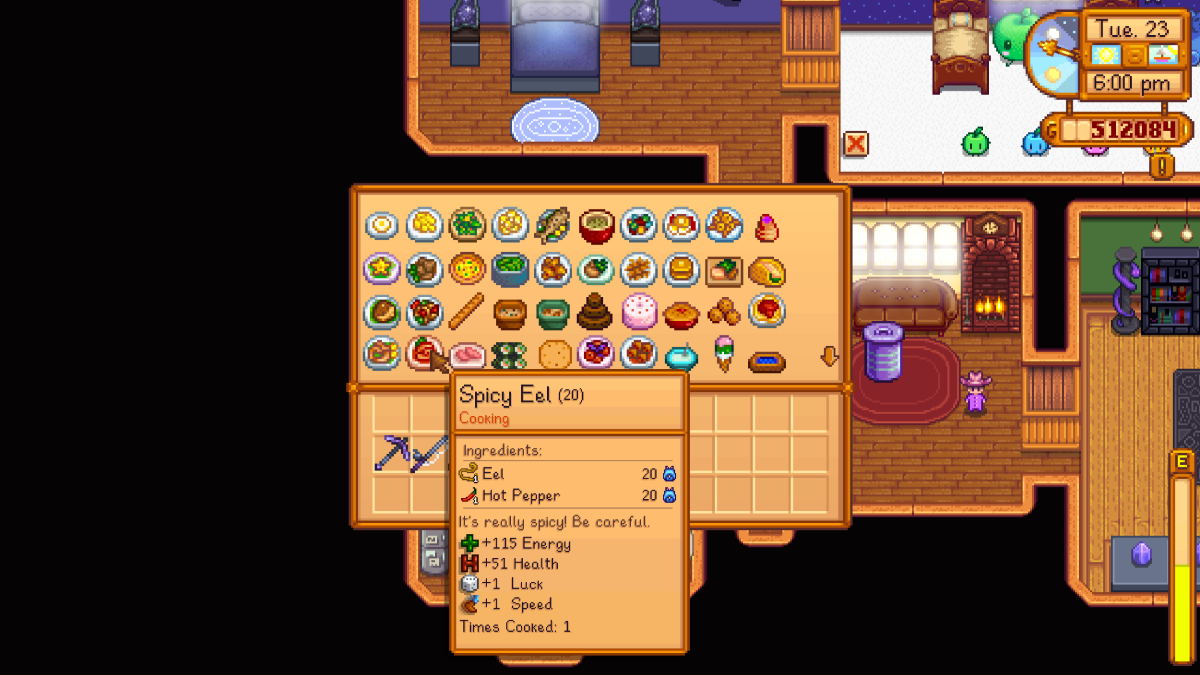
Task: Pick the Fish Taco recipe
Action: click(766, 270)
